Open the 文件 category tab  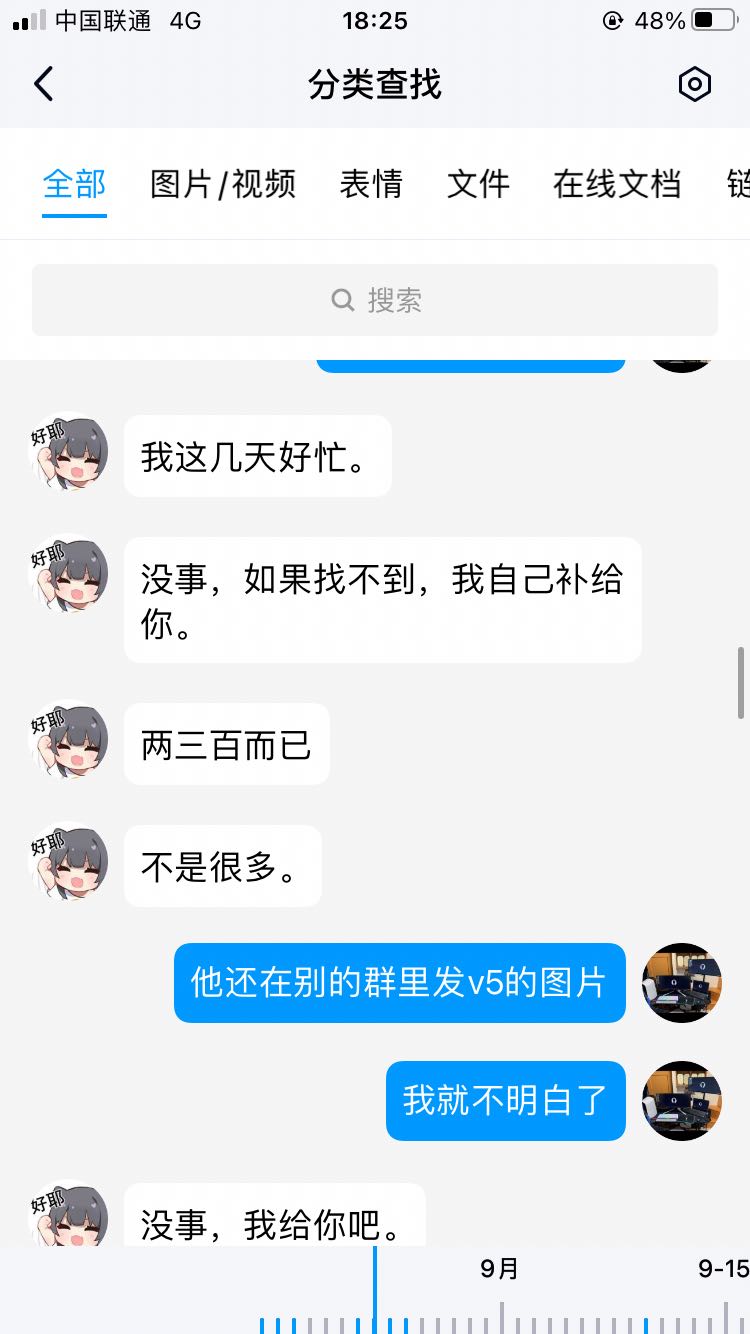pos(478,184)
